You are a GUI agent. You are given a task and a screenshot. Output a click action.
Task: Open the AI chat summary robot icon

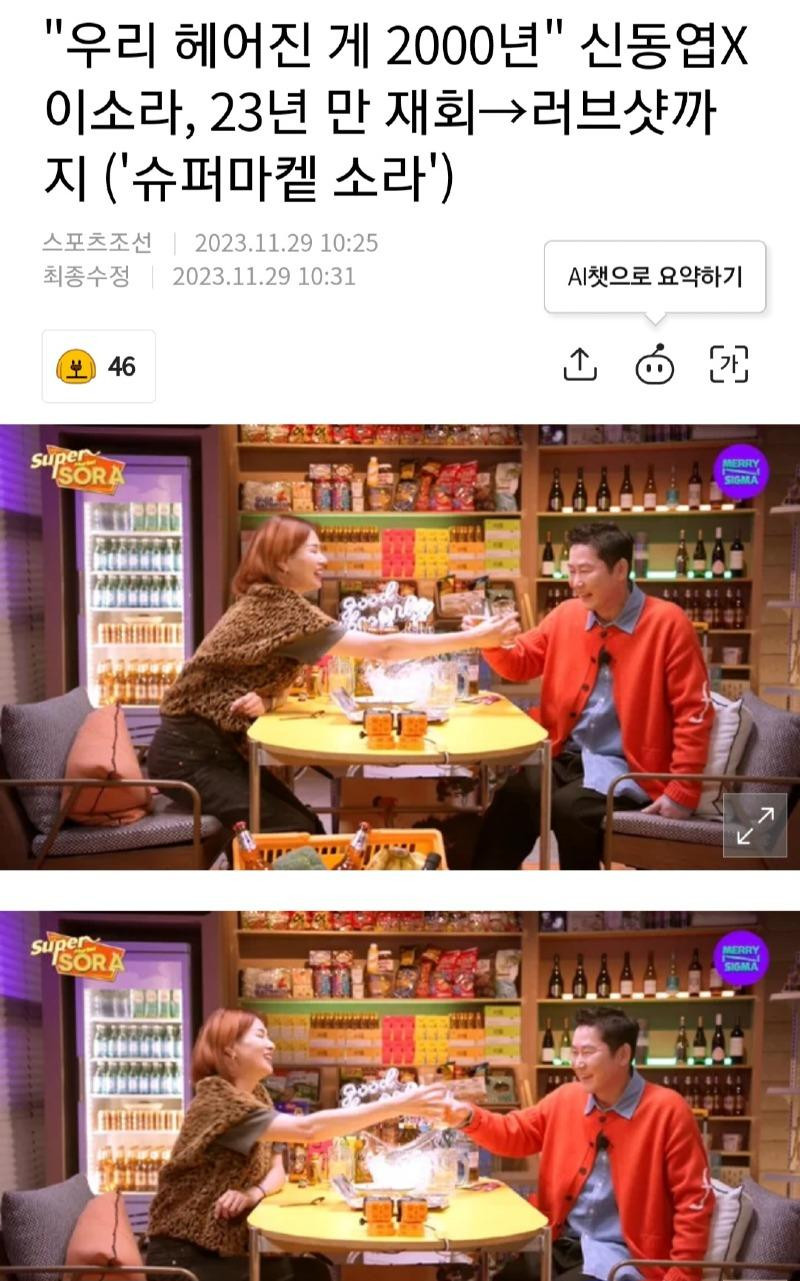tap(654, 366)
